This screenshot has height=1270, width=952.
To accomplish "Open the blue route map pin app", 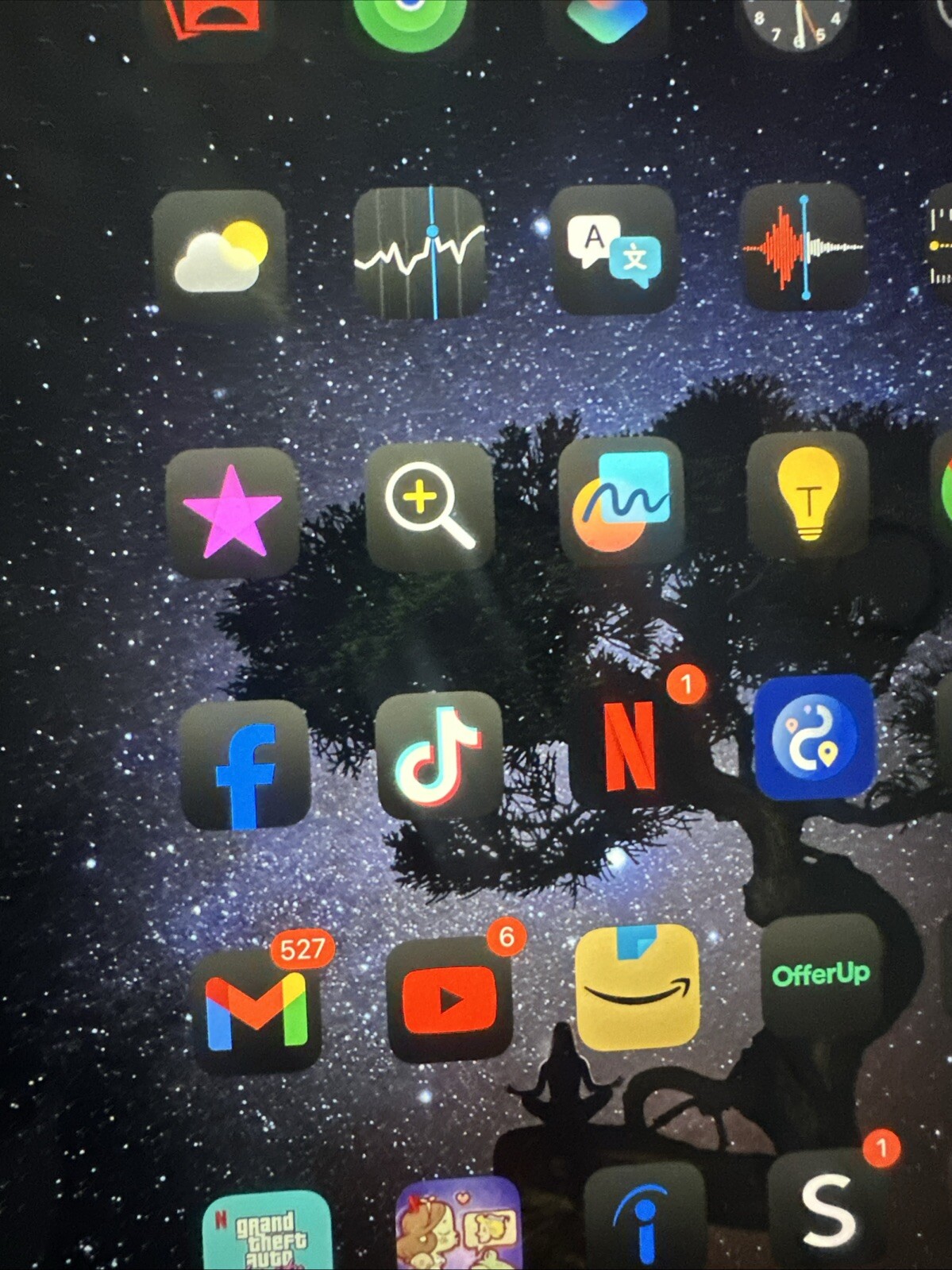I will pyautogui.click(x=815, y=737).
